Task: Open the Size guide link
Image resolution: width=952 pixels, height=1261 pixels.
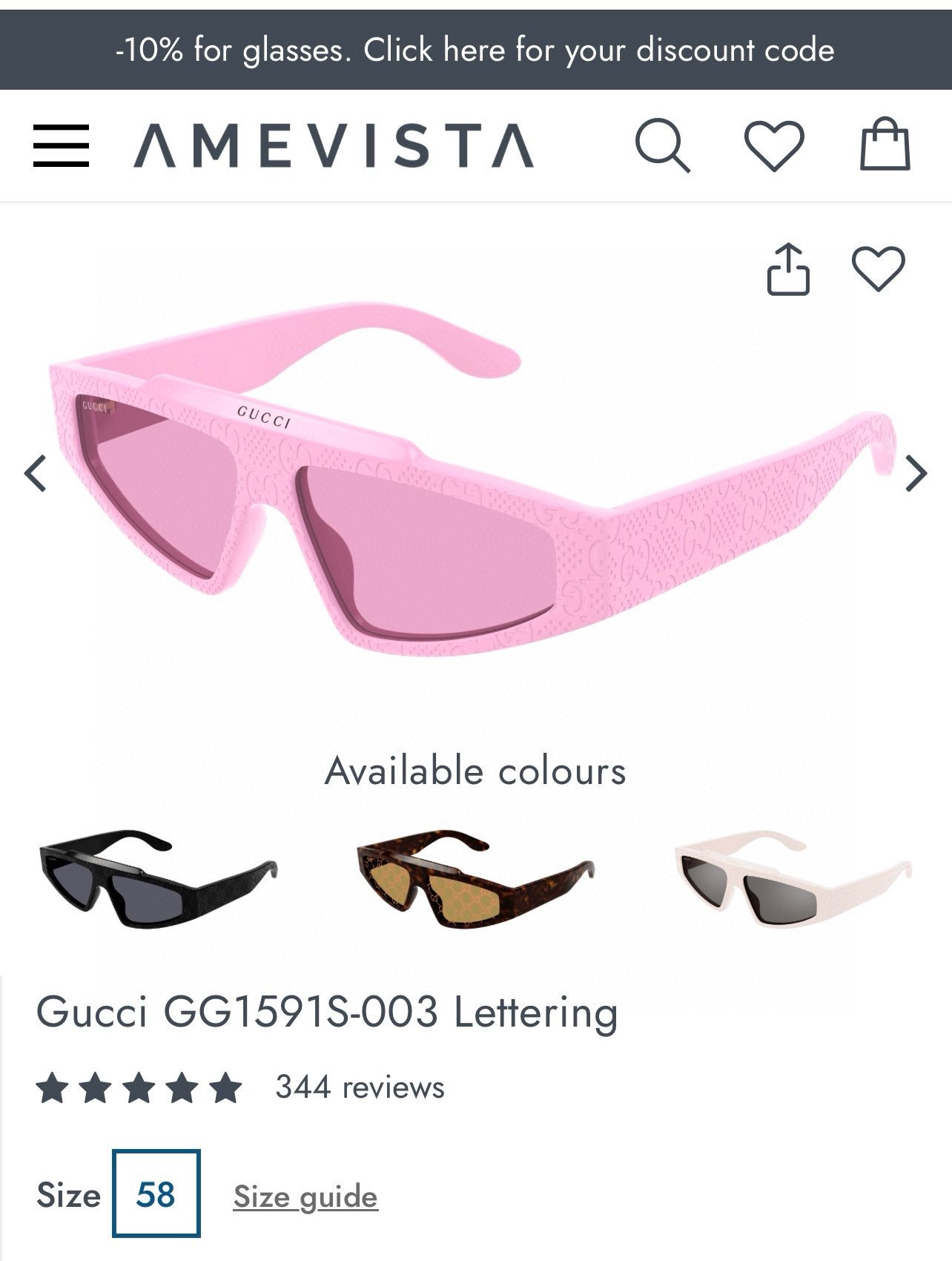Action: coord(305,1196)
